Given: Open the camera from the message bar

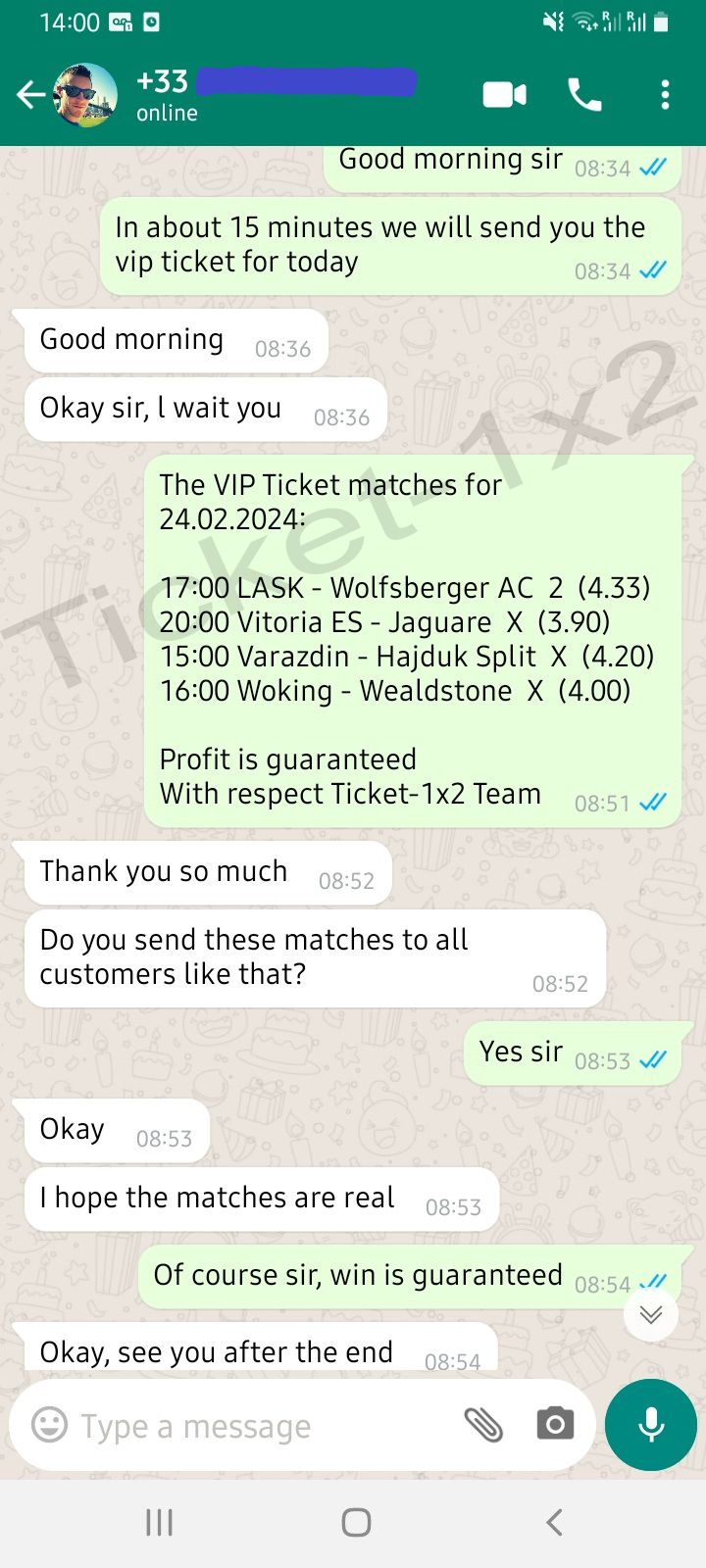Looking at the screenshot, I should pos(555,1424).
